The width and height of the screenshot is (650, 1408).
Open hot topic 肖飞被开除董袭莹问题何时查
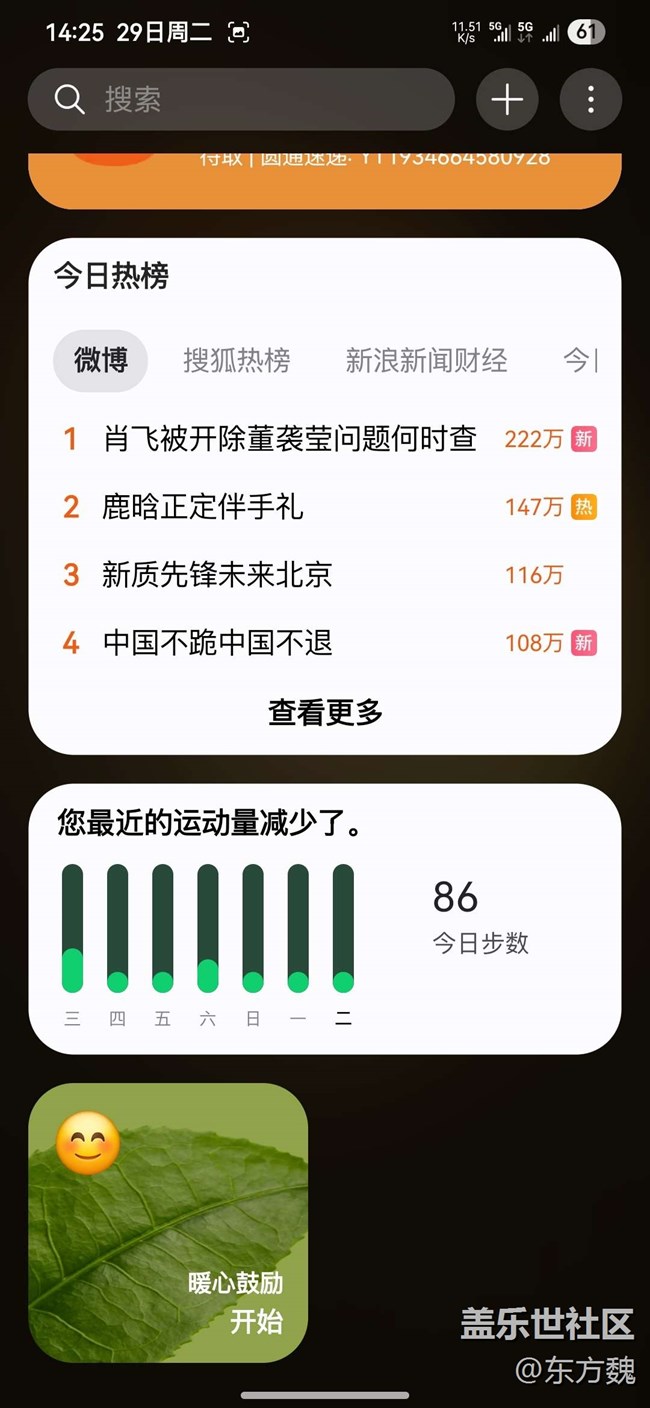coord(329,438)
